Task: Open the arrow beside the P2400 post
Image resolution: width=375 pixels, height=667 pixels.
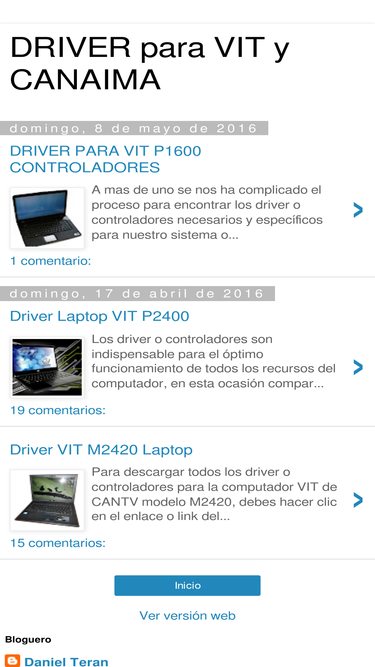Action: (x=358, y=368)
